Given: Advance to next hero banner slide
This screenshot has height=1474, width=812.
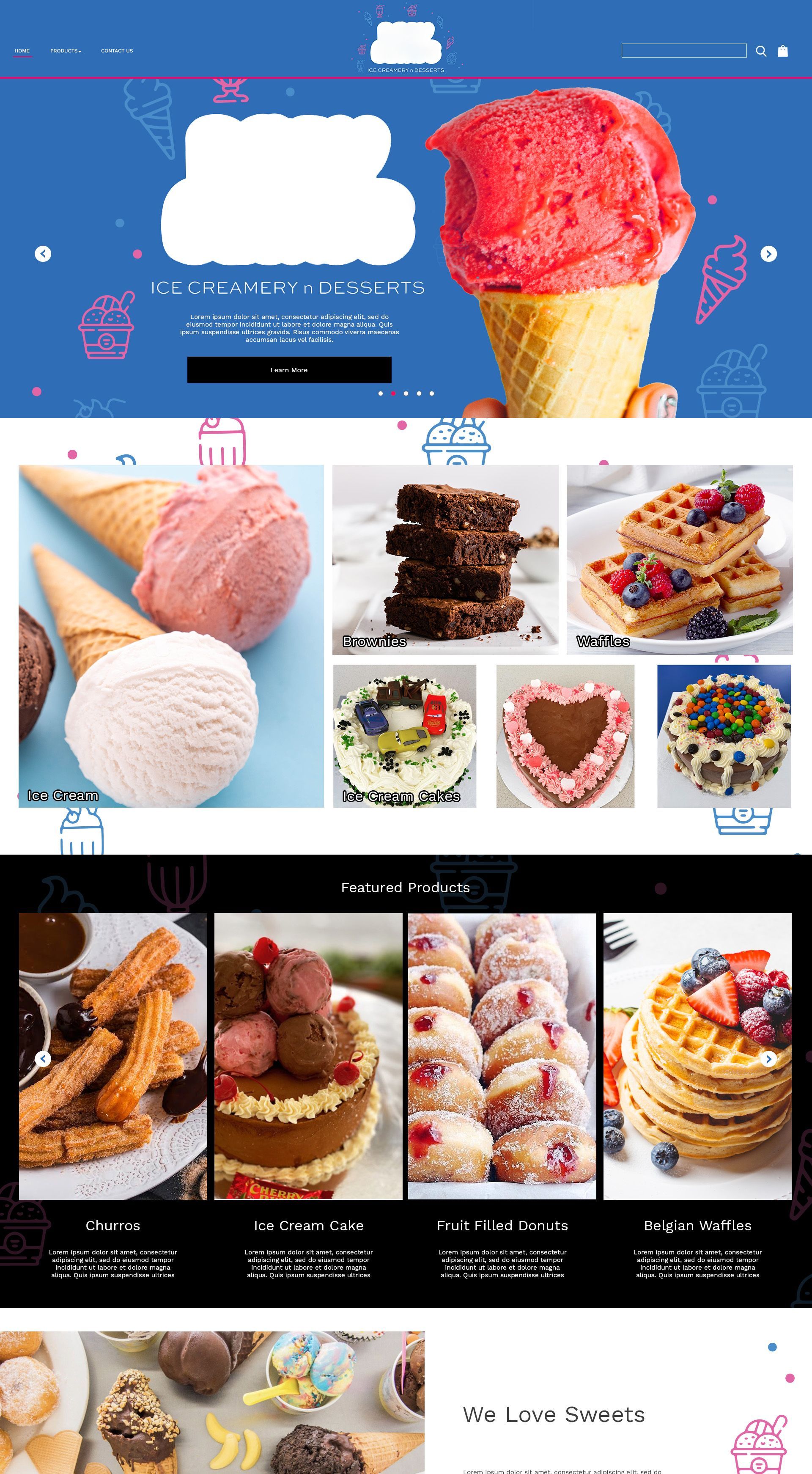Looking at the screenshot, I should [768, 253].
